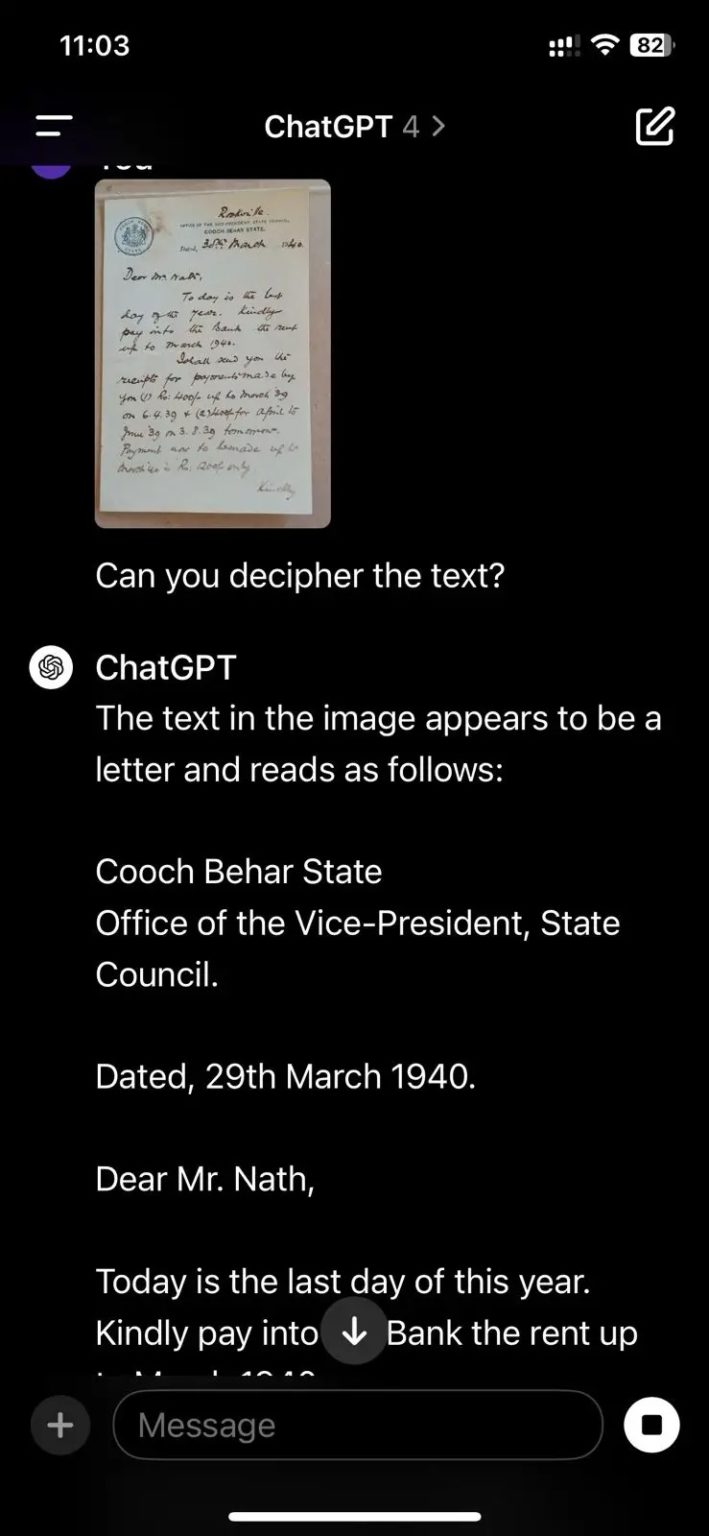The image size is (709, 1536).
Task: Focus the Message input field
Action: point(357,1424)
